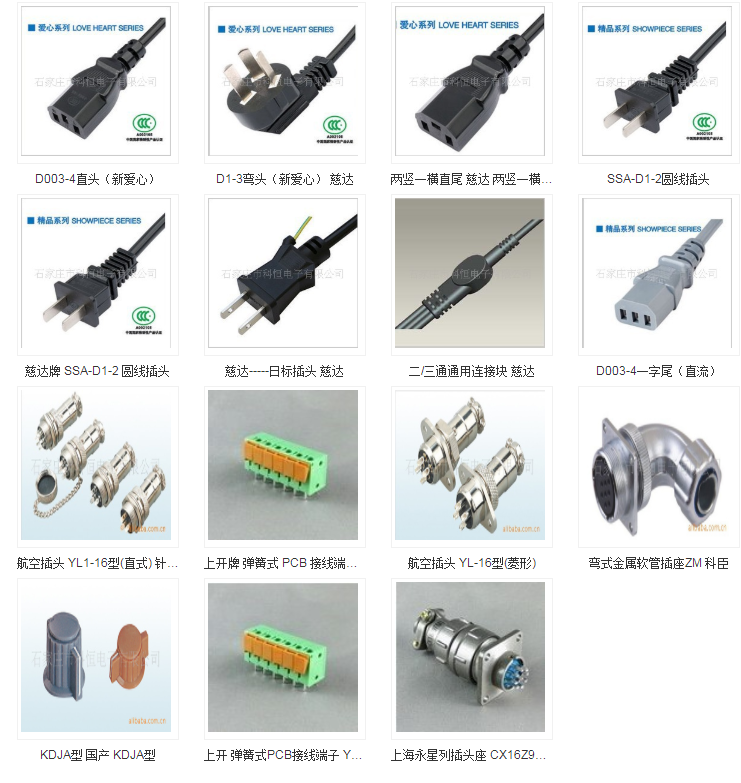The width and height of the screenshot is (741, 783).
Task: View the 上开 弹簧式PCB接线端子 product
Action: (x=284, y=658)
